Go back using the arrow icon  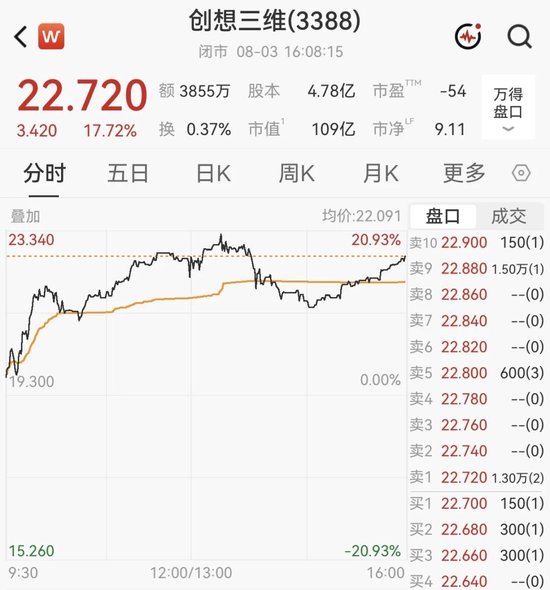21,36
